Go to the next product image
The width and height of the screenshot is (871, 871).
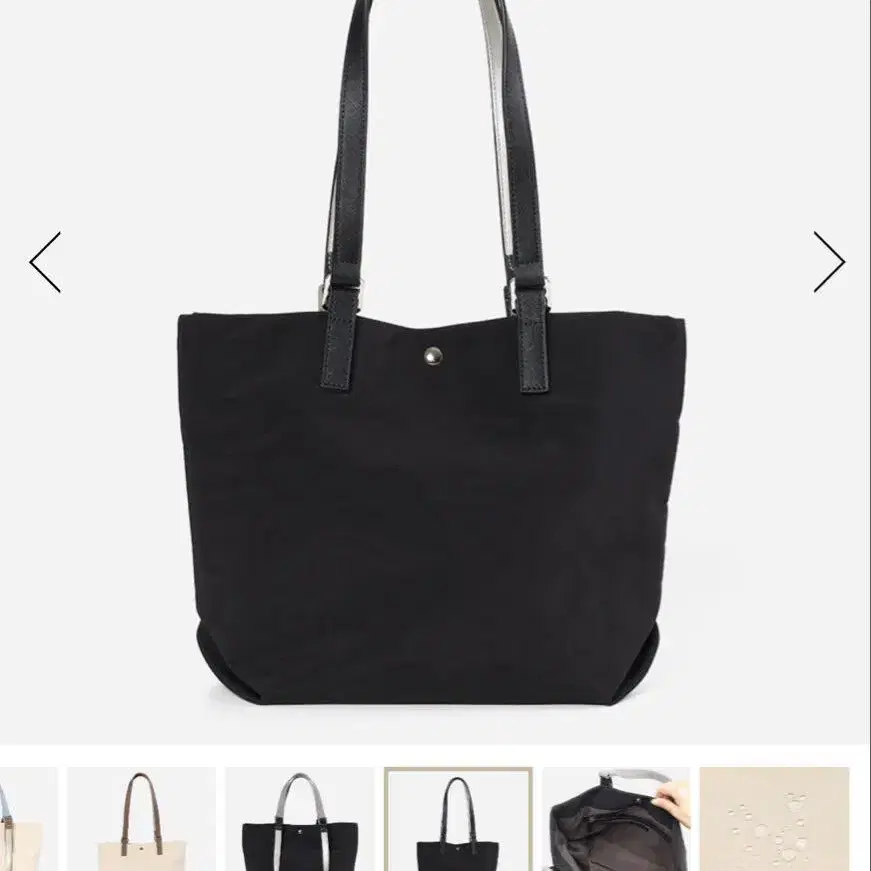pyautogui.click(x=829, y=262)
